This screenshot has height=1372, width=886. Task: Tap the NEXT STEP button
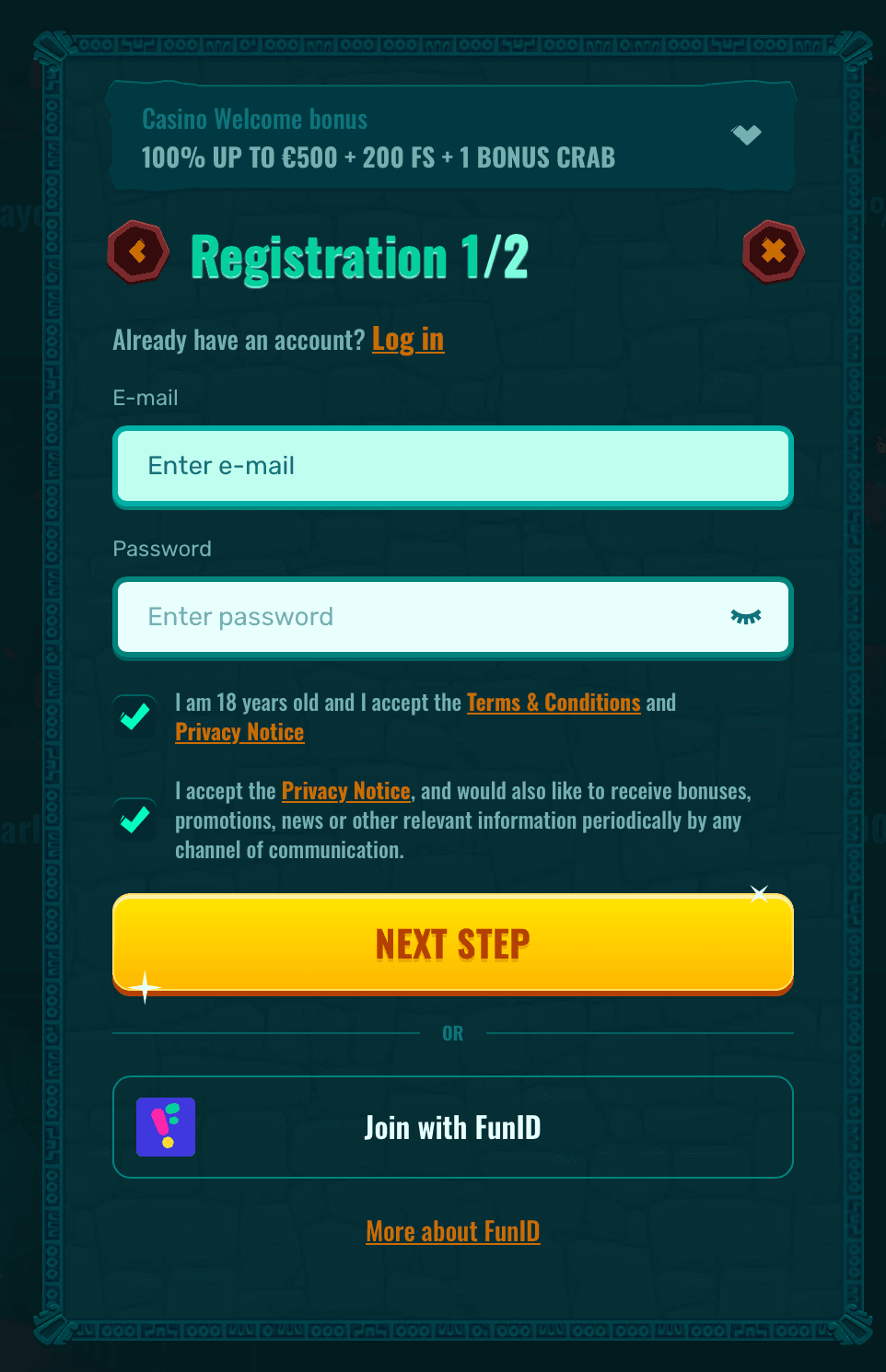click(452, 944)
